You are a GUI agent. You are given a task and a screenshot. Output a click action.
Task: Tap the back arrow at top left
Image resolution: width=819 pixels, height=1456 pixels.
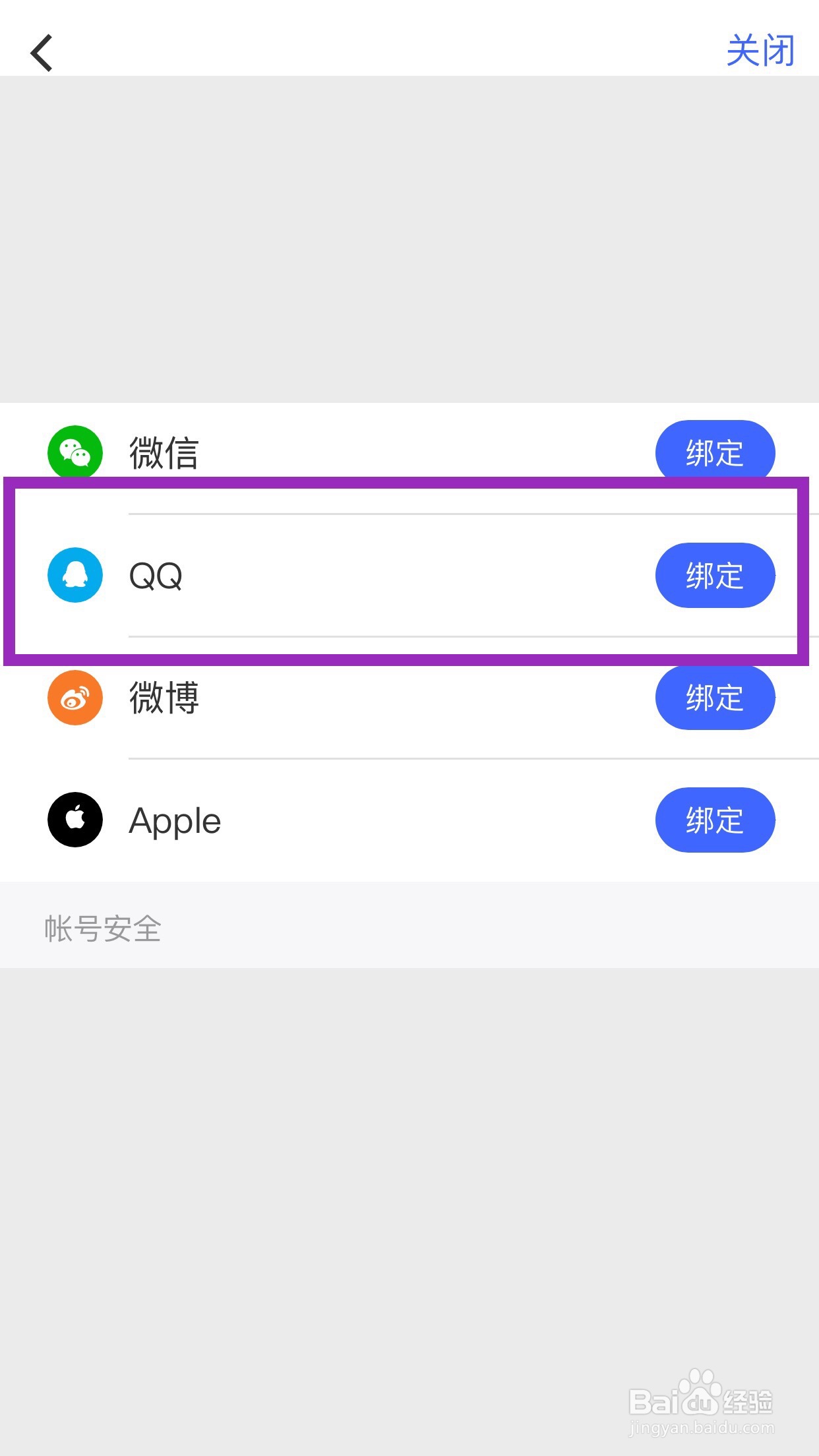click(x=41, y=53)
